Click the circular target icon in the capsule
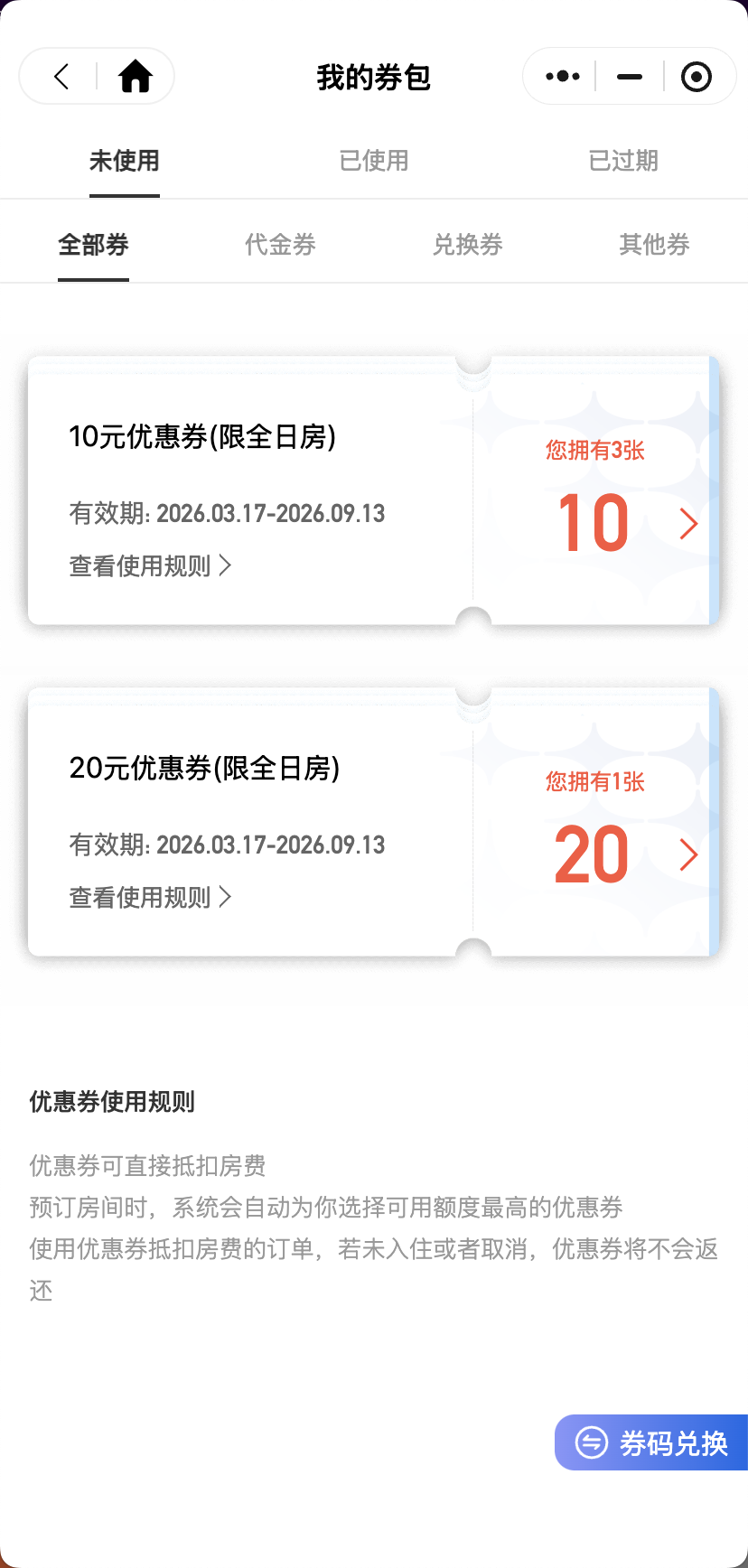The image size is (748, 1568). pyautogui.click(x=697, y=77)
